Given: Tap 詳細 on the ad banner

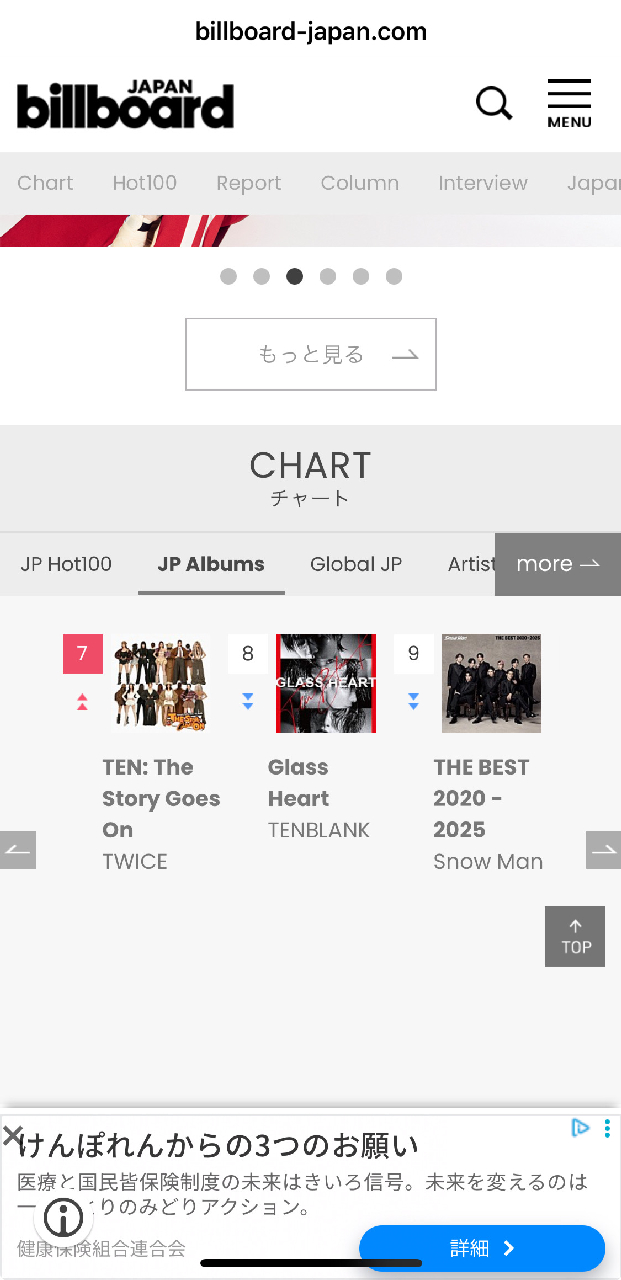Looking at the screenshot, I should (482, 1248).
